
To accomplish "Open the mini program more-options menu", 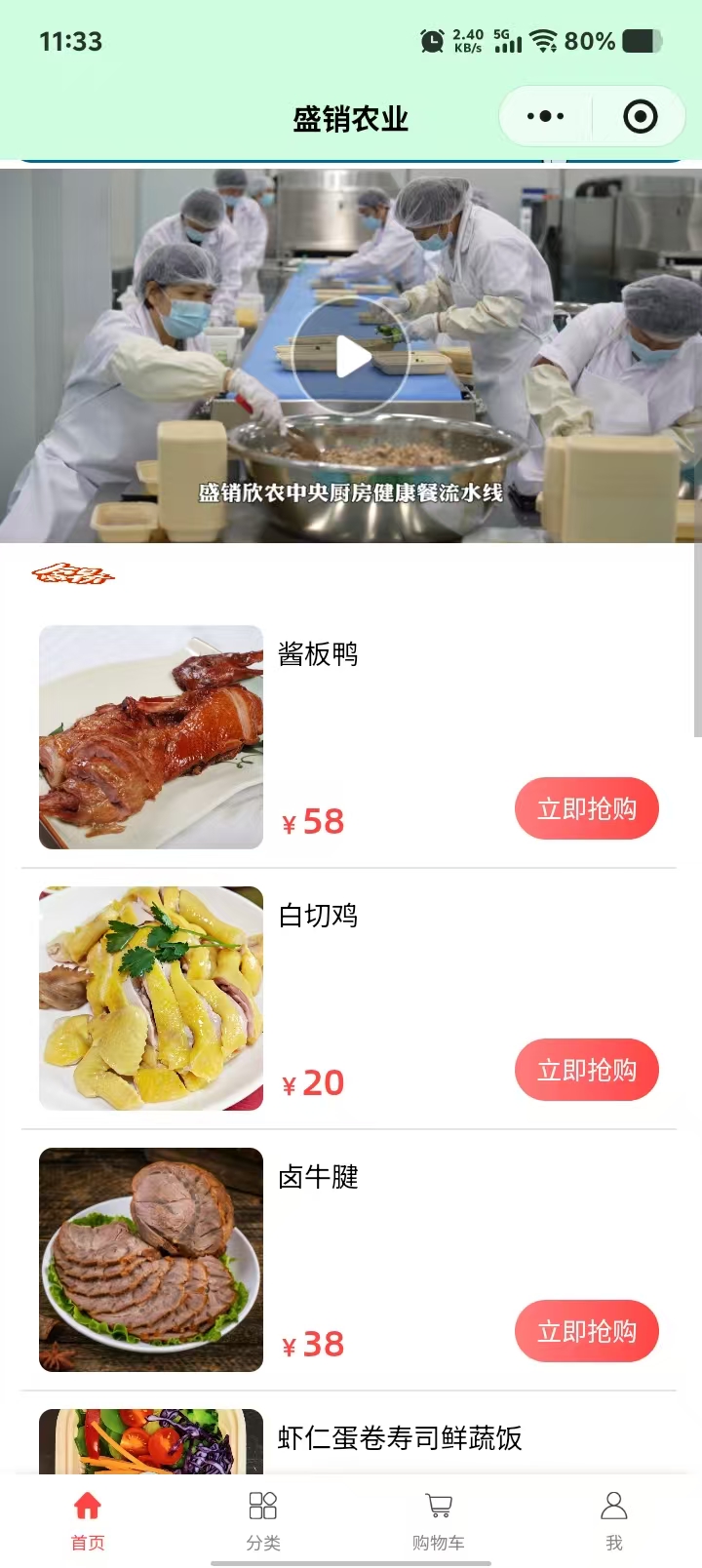I will pyautogui.click(x=545, y=117).
